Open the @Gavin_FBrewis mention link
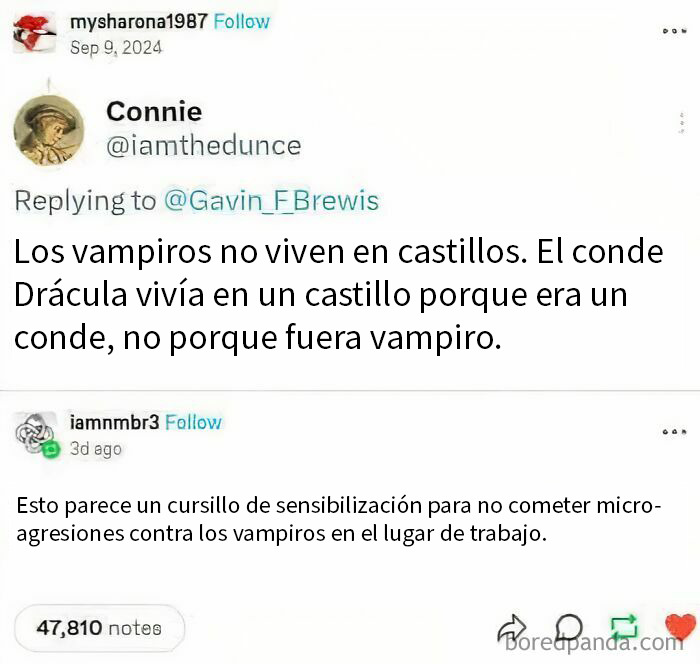 [271, 200]
